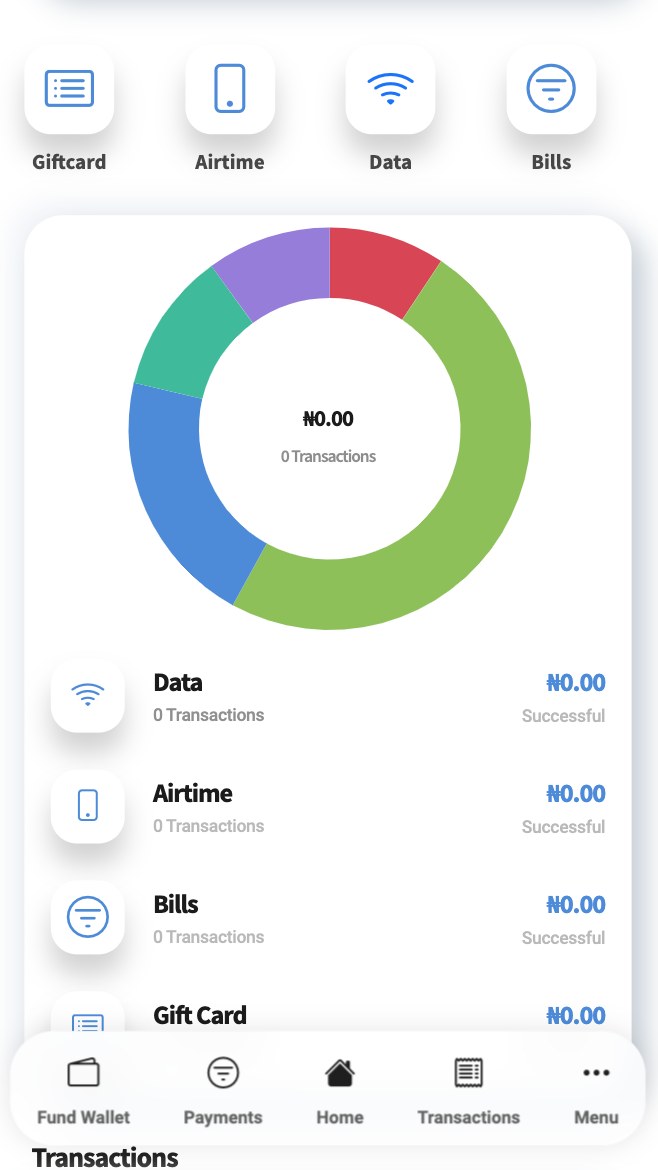
Task: Open the Airtime transactions row
Action: 328,808
